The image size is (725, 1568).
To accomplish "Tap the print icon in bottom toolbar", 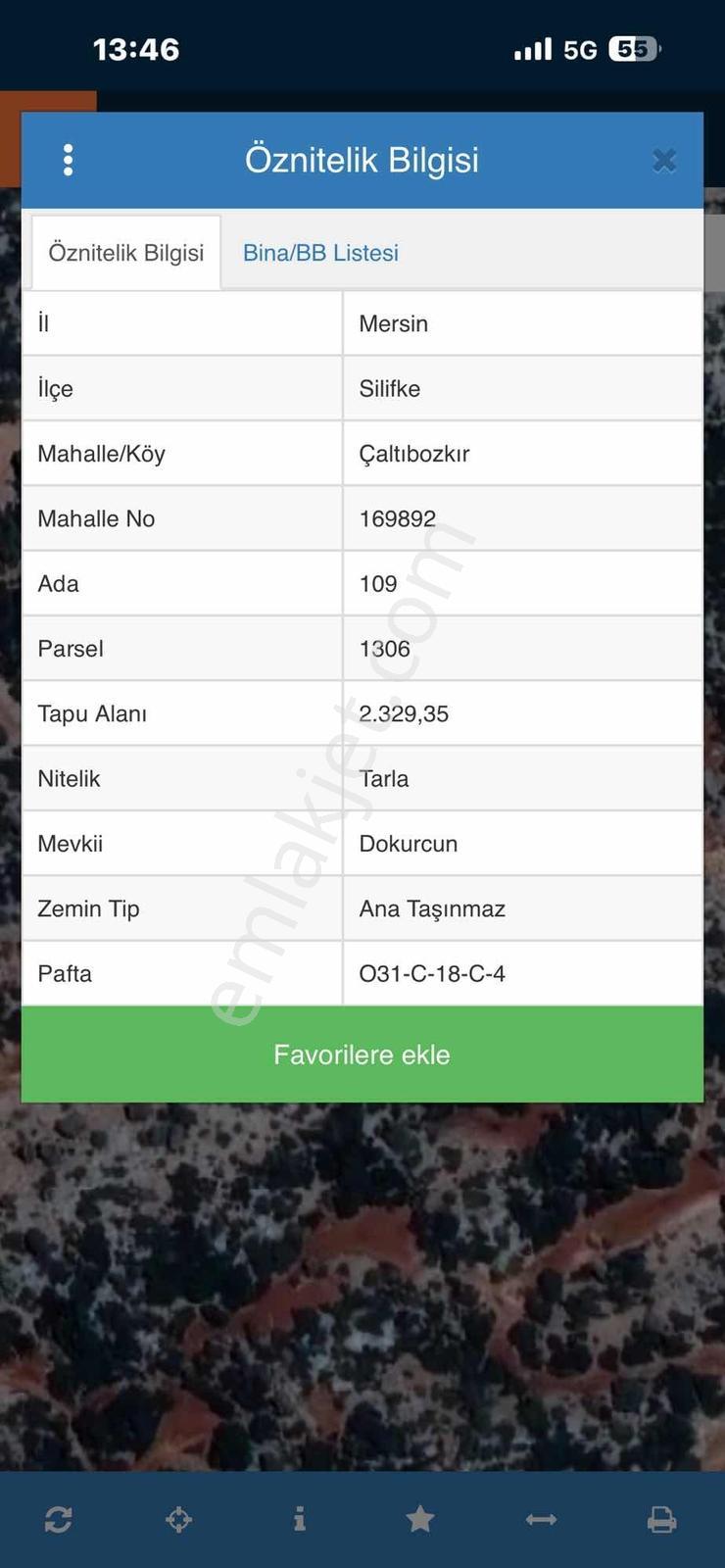I will coord(661,1520).
